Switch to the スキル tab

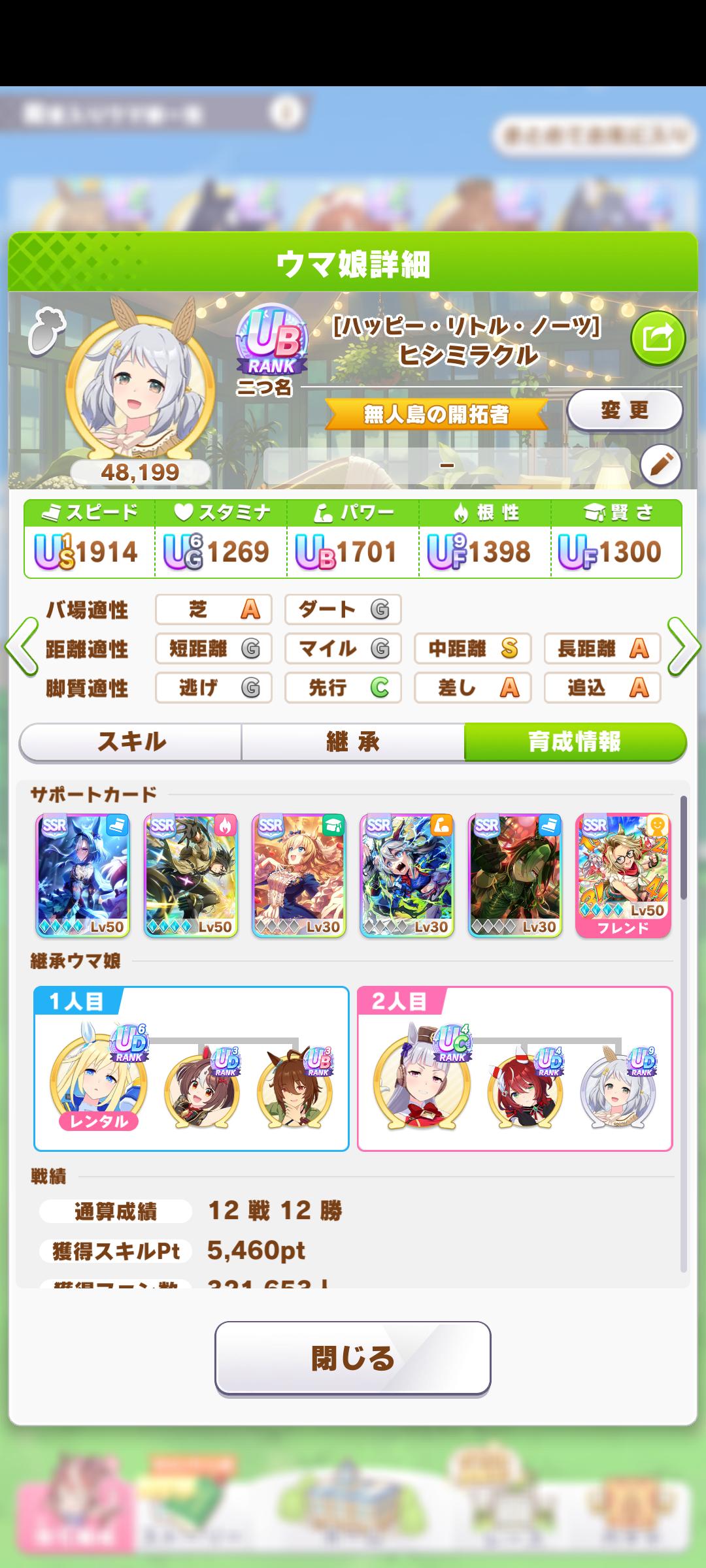coord(131,742)
